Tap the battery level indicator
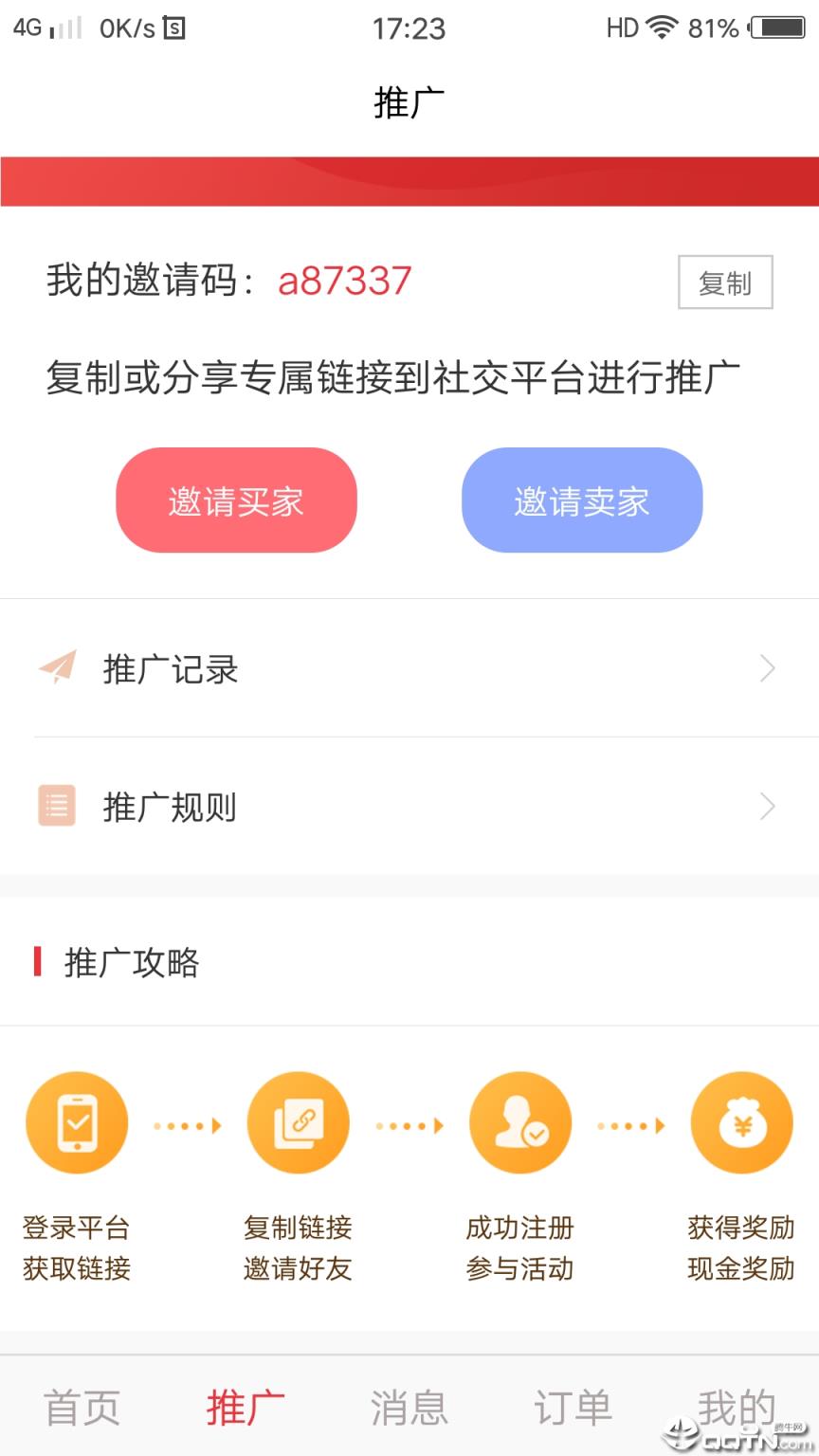 tap(777, 27)
